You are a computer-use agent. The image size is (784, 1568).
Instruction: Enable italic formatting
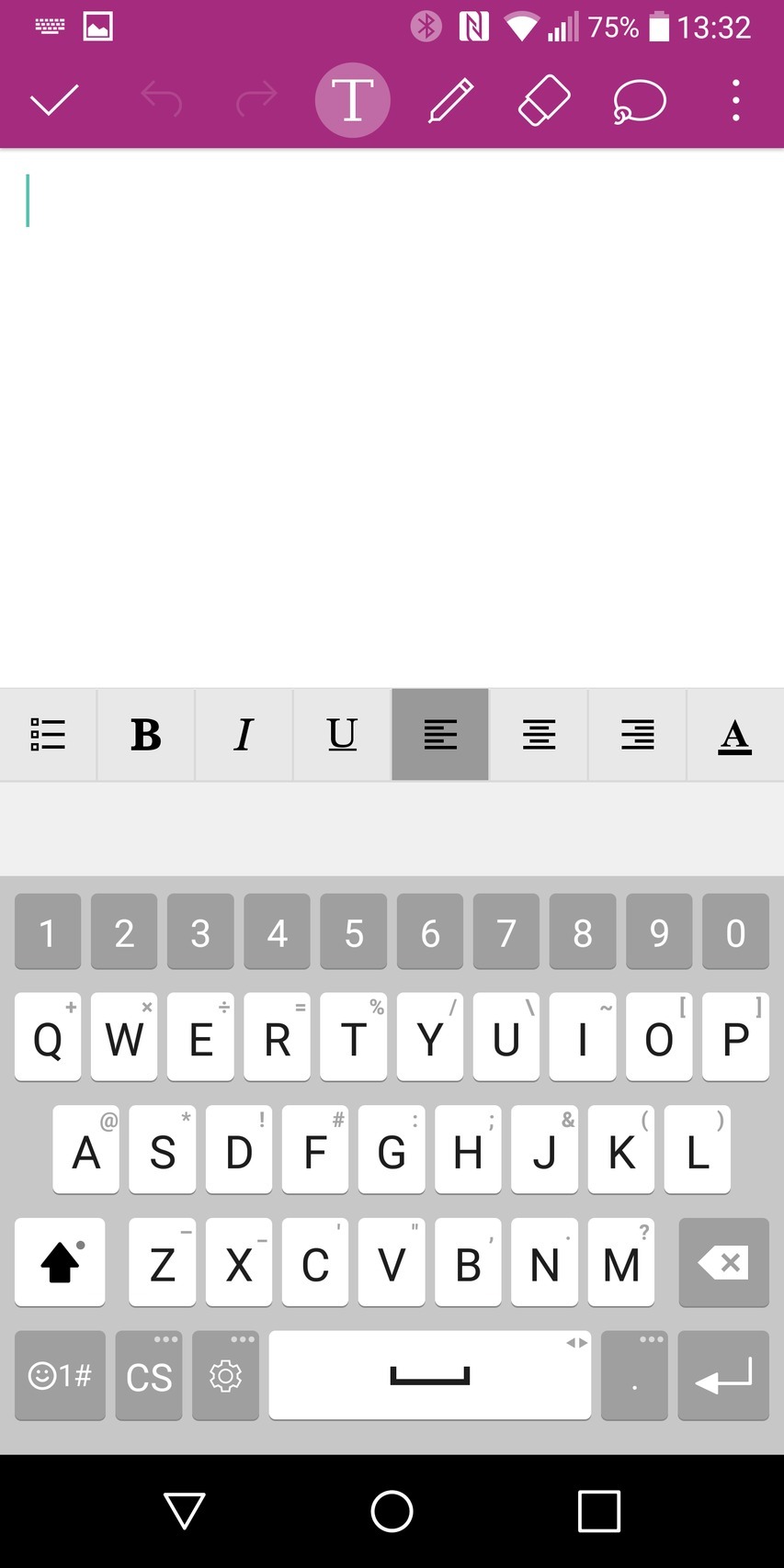click(x=244, y=735)
